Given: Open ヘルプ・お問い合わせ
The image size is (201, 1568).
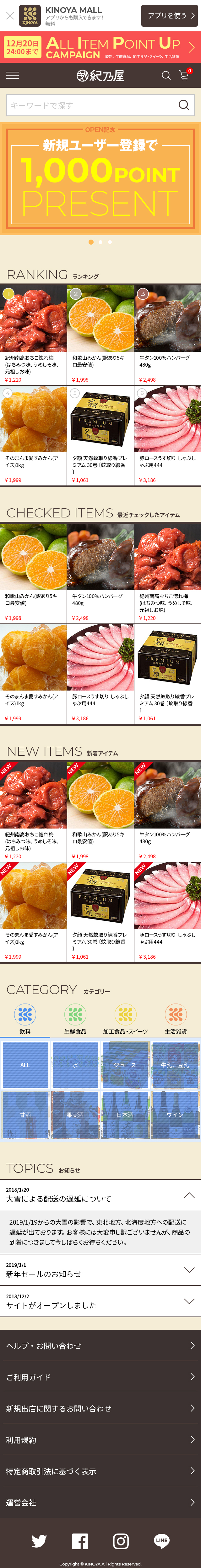Looking at the screenshot, I should click(x=100, y=1346).
